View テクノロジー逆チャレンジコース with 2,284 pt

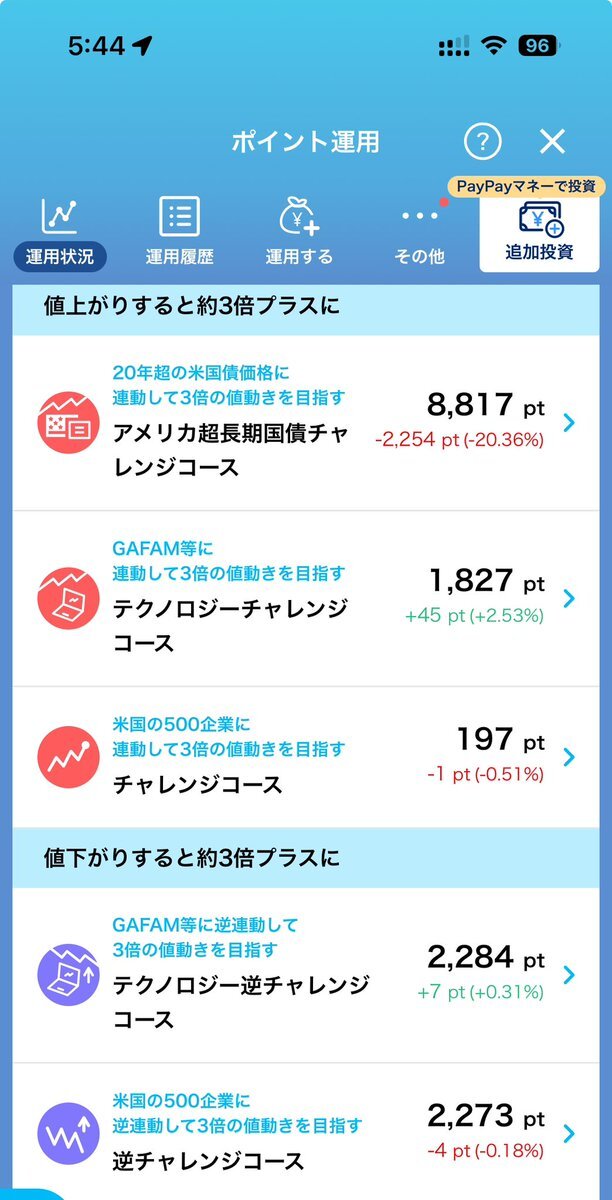[306, 975]
